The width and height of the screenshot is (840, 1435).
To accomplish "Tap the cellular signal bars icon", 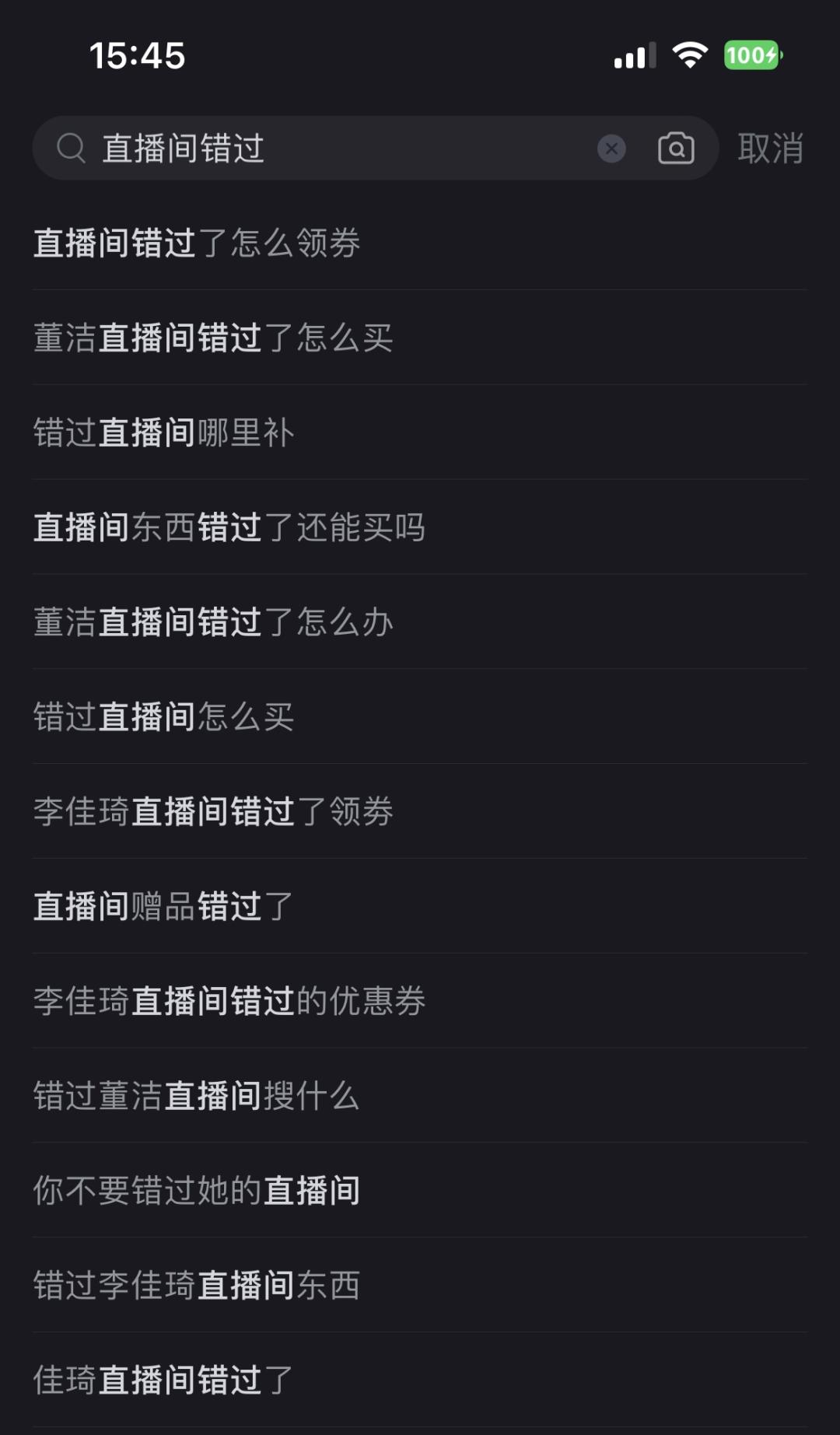I will (x=634, y=55).
